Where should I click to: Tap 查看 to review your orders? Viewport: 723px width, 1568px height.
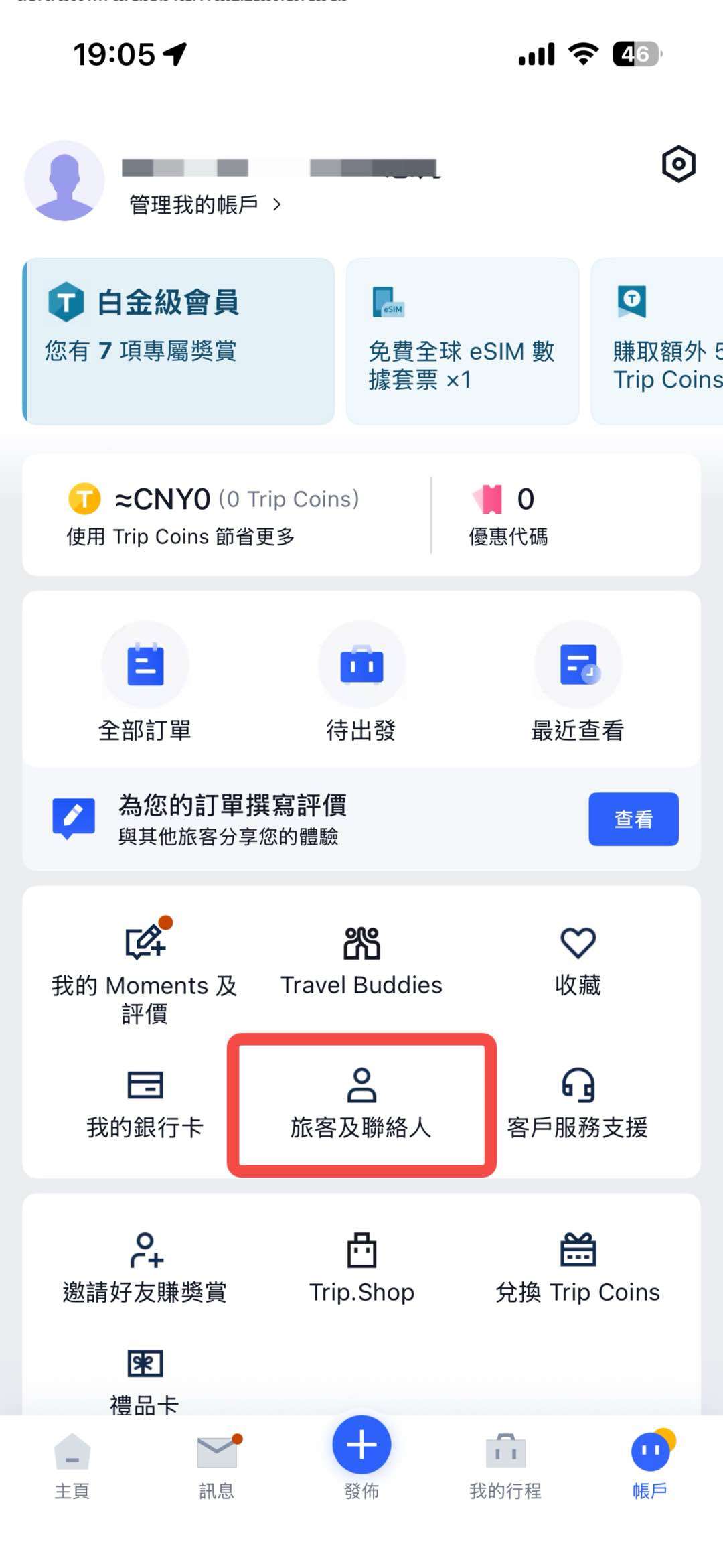click(x=633, y=818)
